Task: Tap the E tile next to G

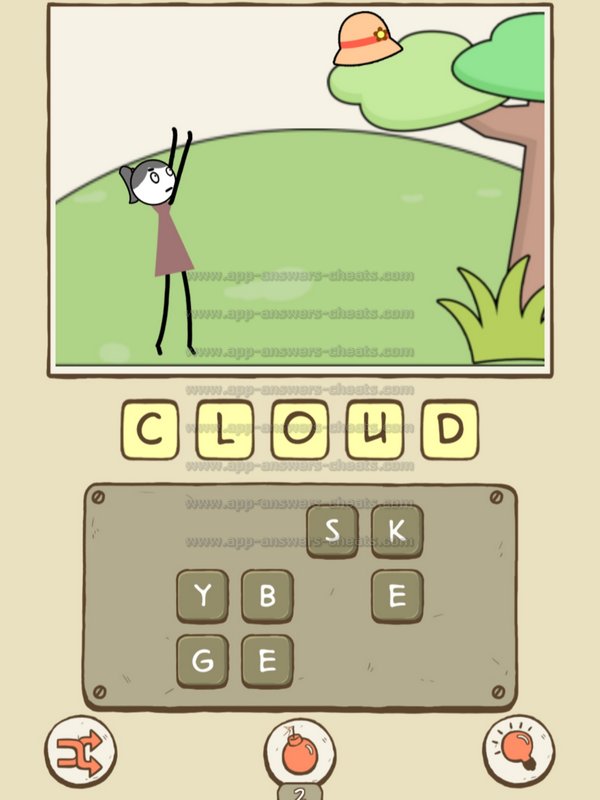Action: click(267, 661)
